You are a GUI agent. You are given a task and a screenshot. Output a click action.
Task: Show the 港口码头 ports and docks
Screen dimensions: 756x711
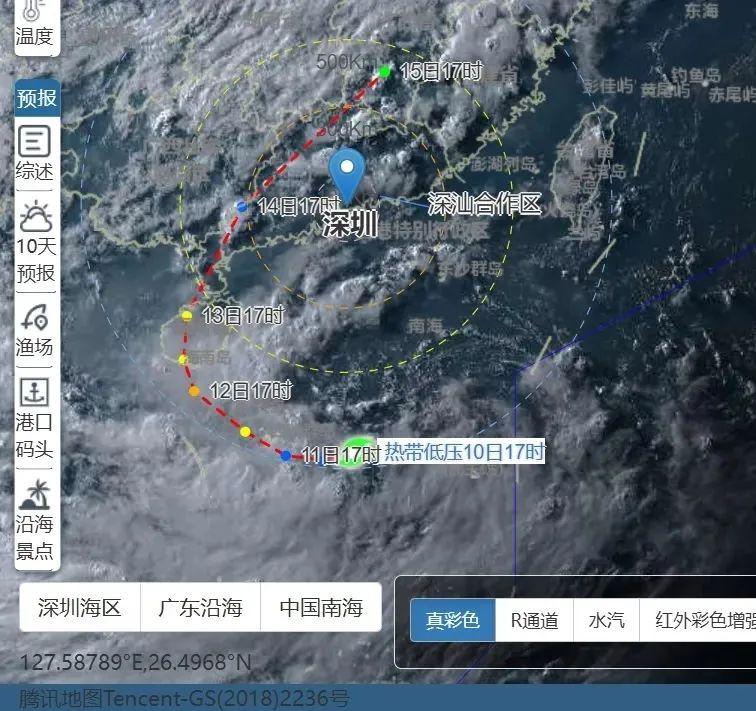[35, 418]
